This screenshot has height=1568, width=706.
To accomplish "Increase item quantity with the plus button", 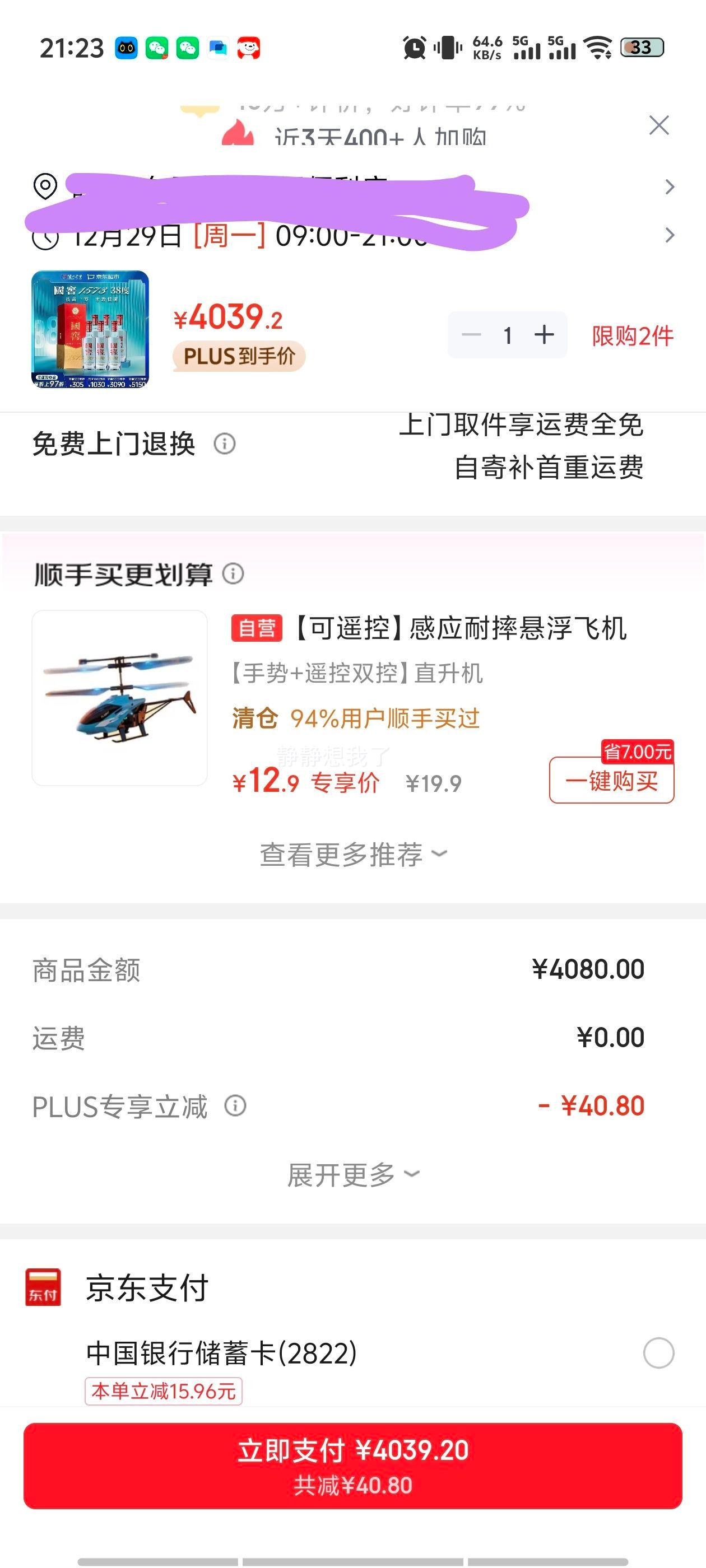I will [545, 334].
